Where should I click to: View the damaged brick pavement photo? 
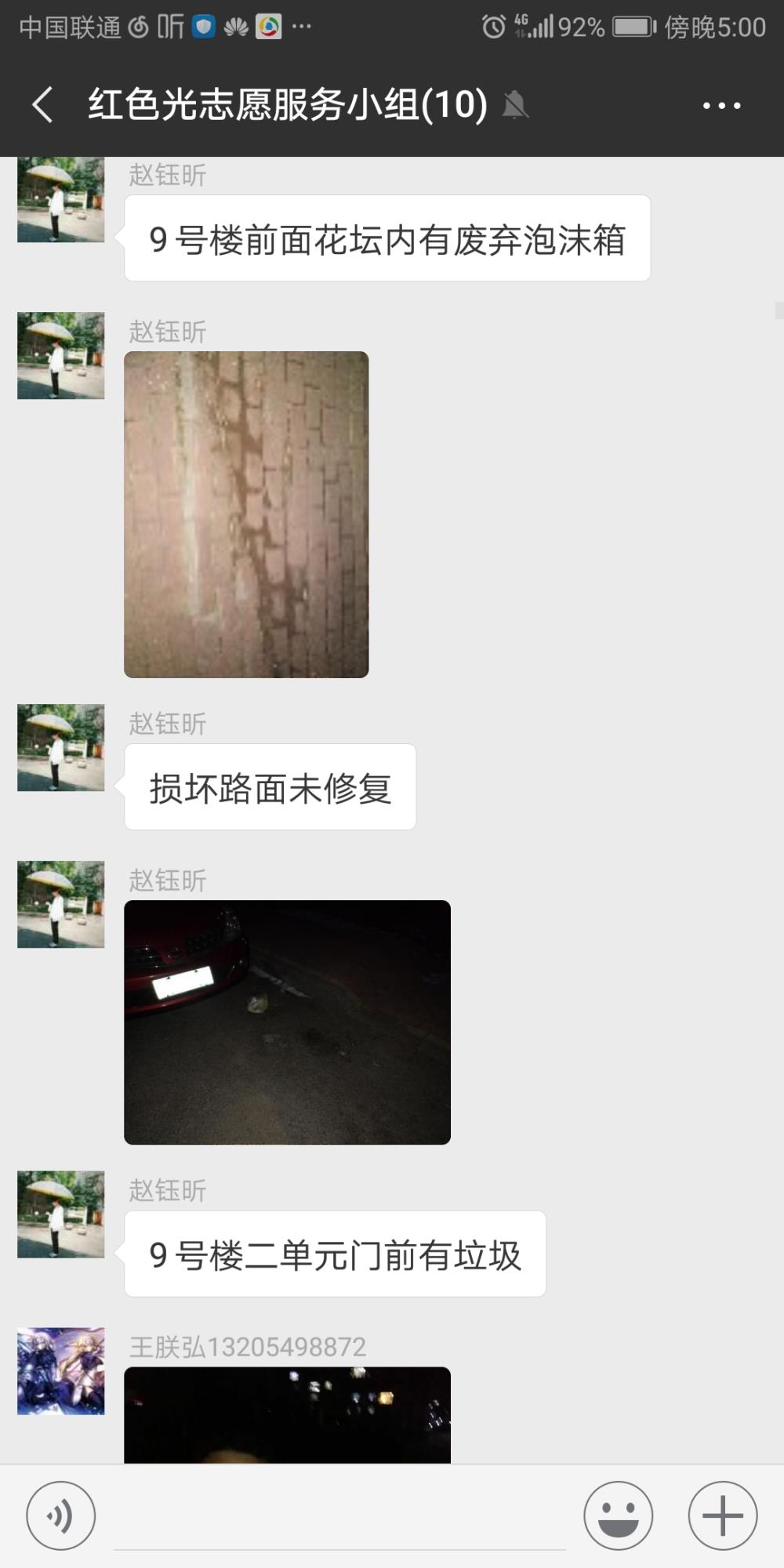246,514
